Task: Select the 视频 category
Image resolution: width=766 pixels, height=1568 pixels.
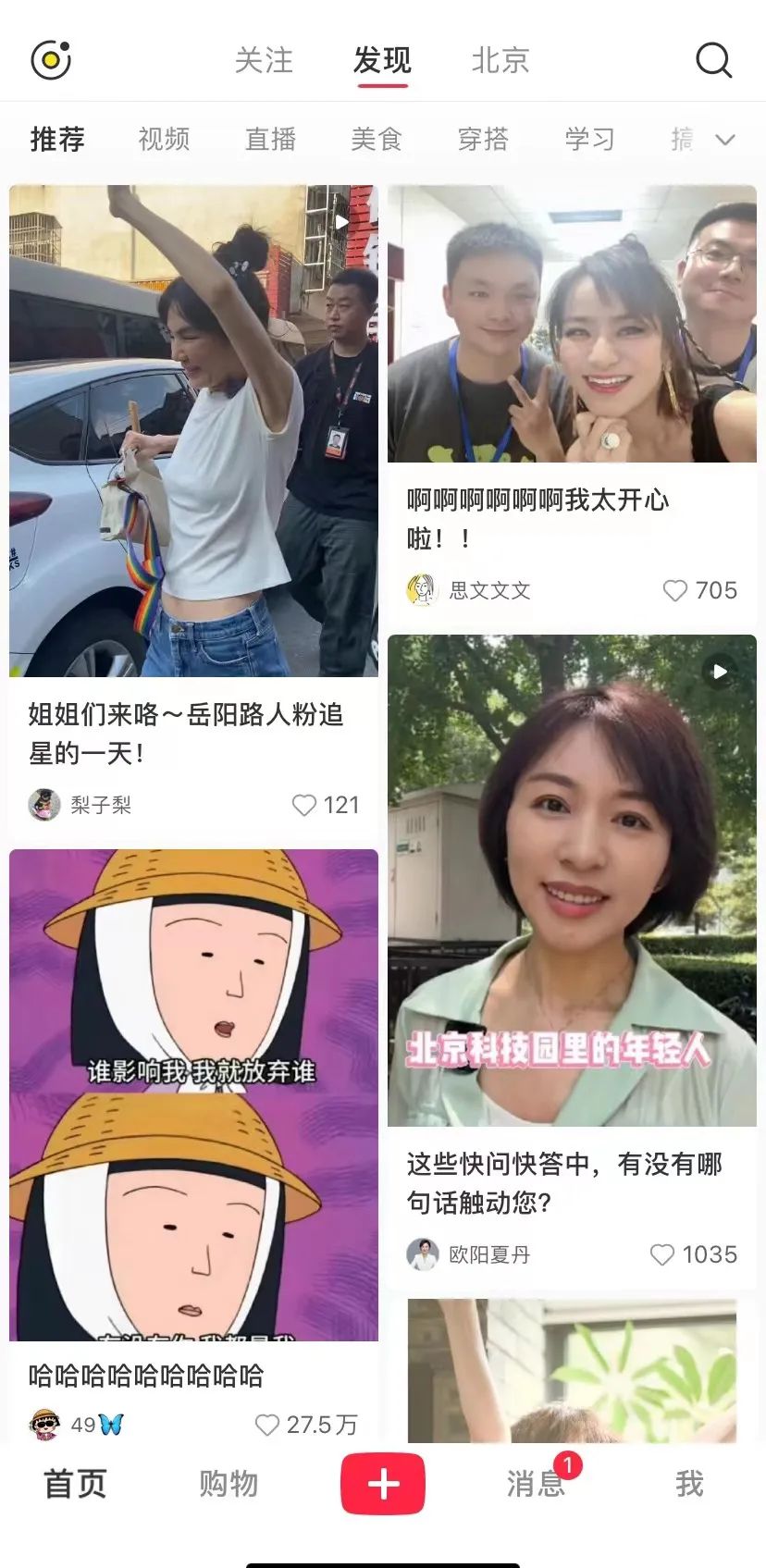Action: (x=164, y=140)
